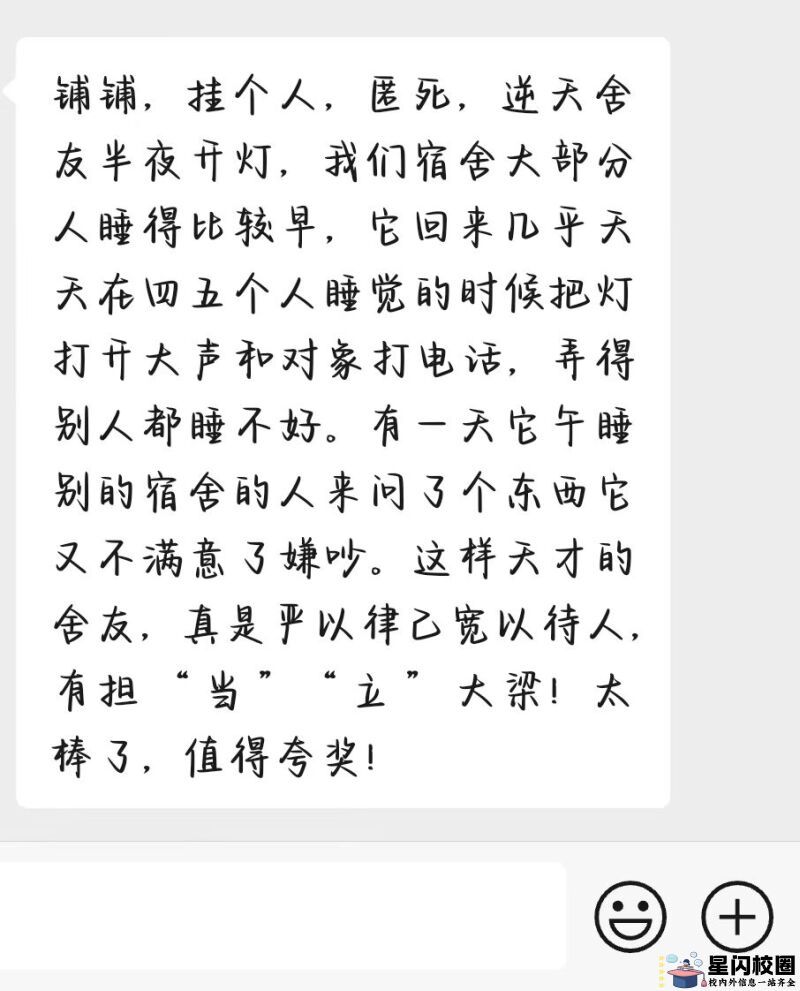Image resolution: width=800 pixels, height=991 pixels.
Task: Tap the message text input field
Action: tap(282, 915)
